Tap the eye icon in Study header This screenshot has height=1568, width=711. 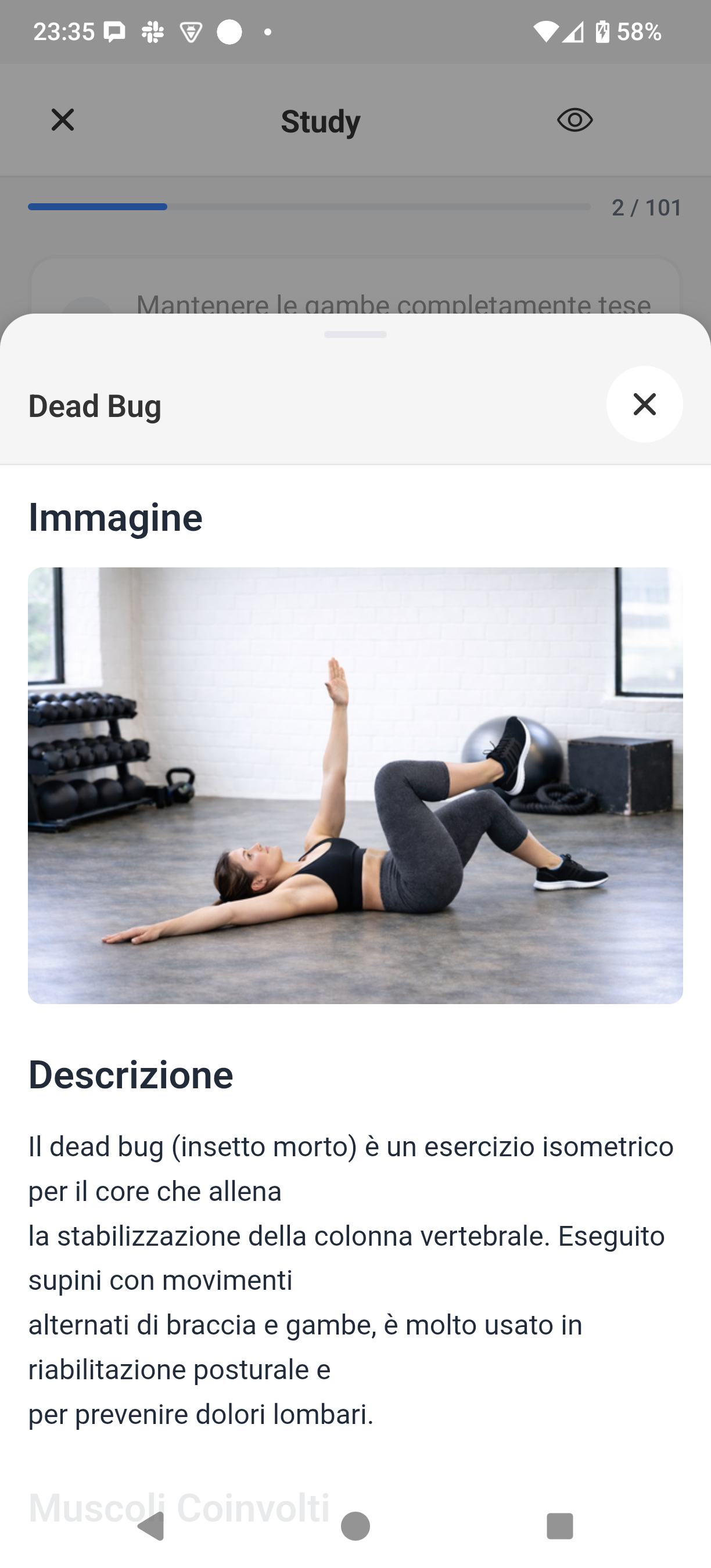point(574,120)
